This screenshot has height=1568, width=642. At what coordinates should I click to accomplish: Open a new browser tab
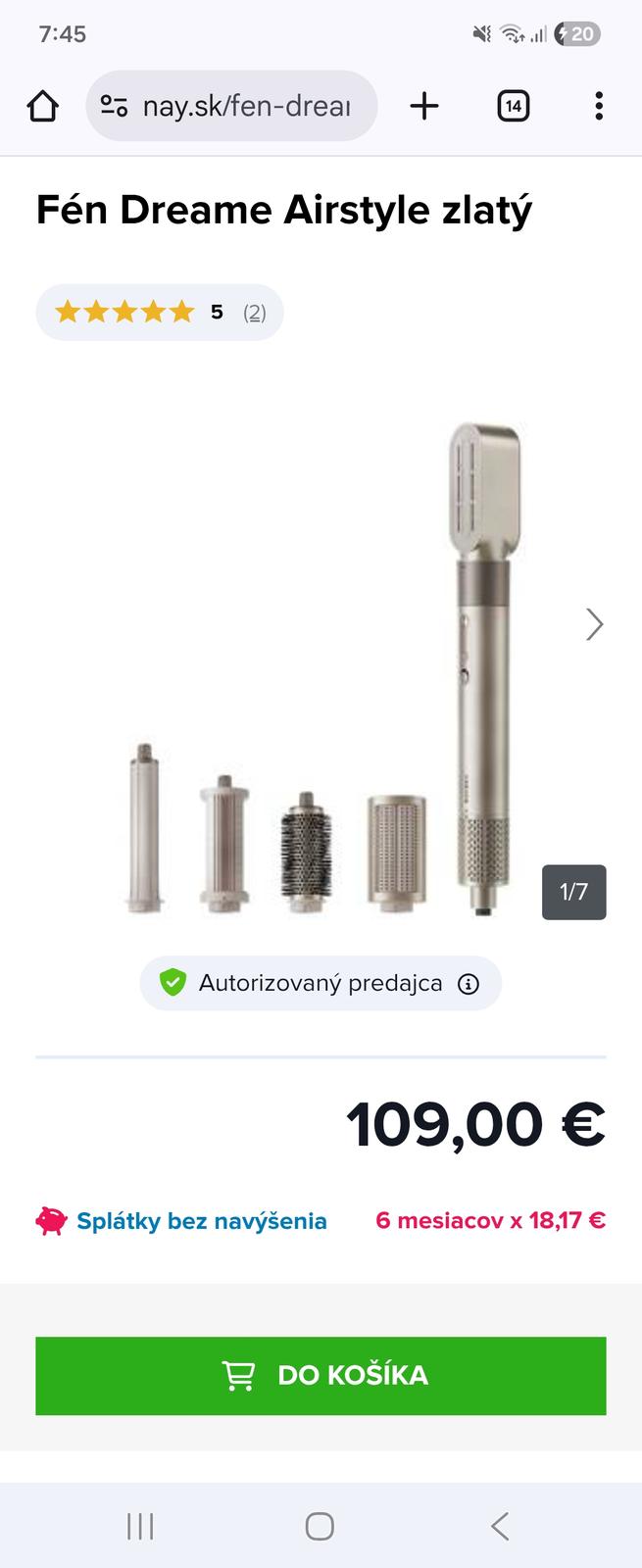click(x=423, y=106)
